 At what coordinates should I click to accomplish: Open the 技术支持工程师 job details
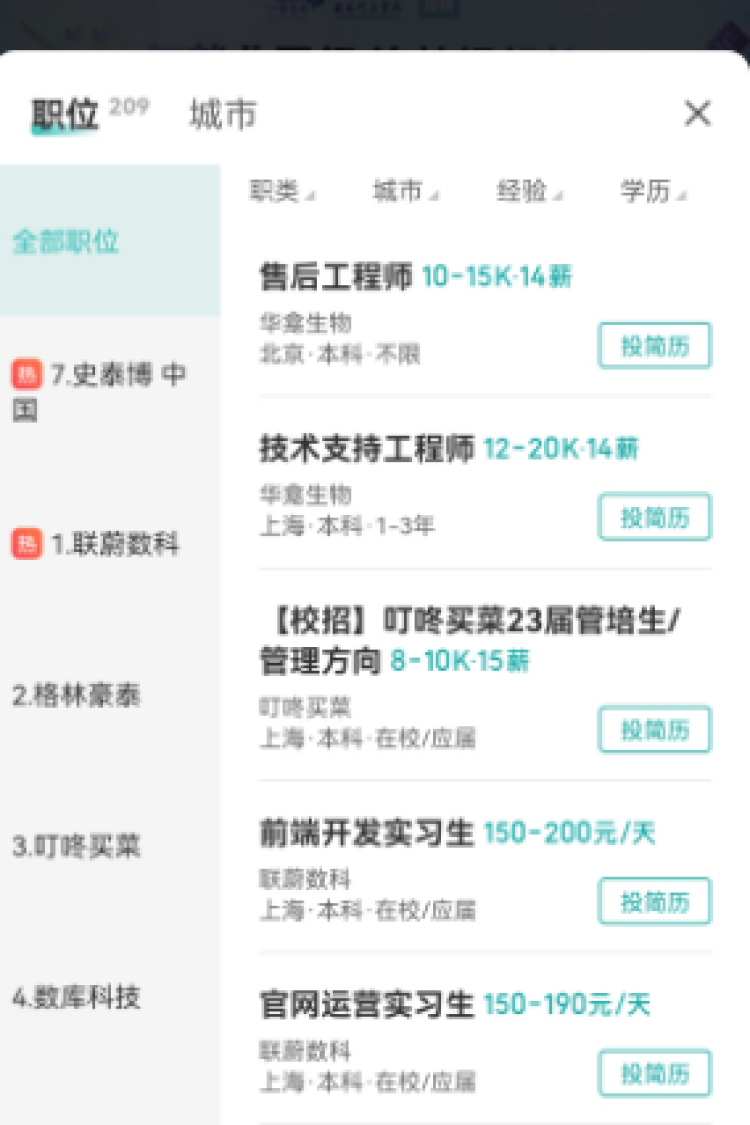pos(366,449)
